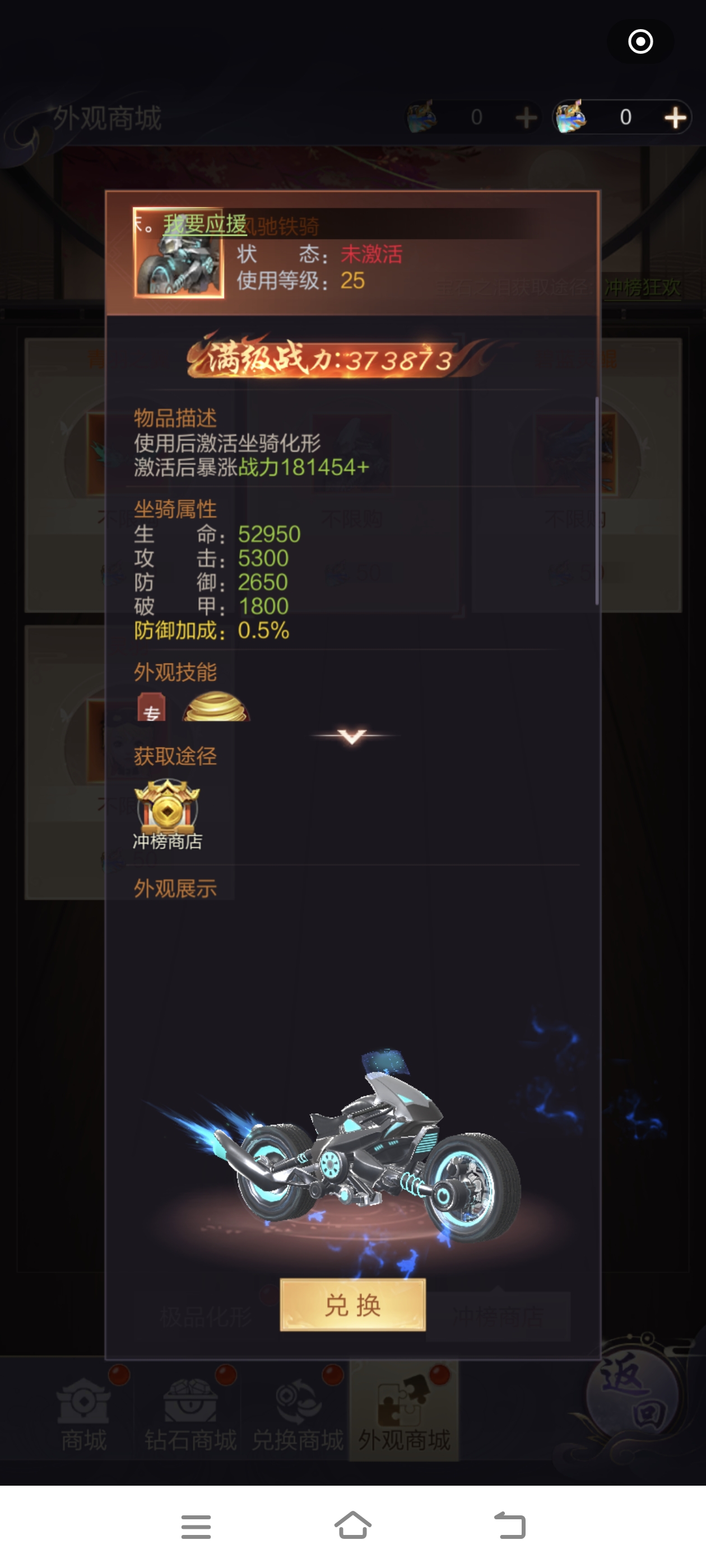Screen dimensions: 706x1568
Task: Select the 外观商城 tab
Action: click(404, 1413)
